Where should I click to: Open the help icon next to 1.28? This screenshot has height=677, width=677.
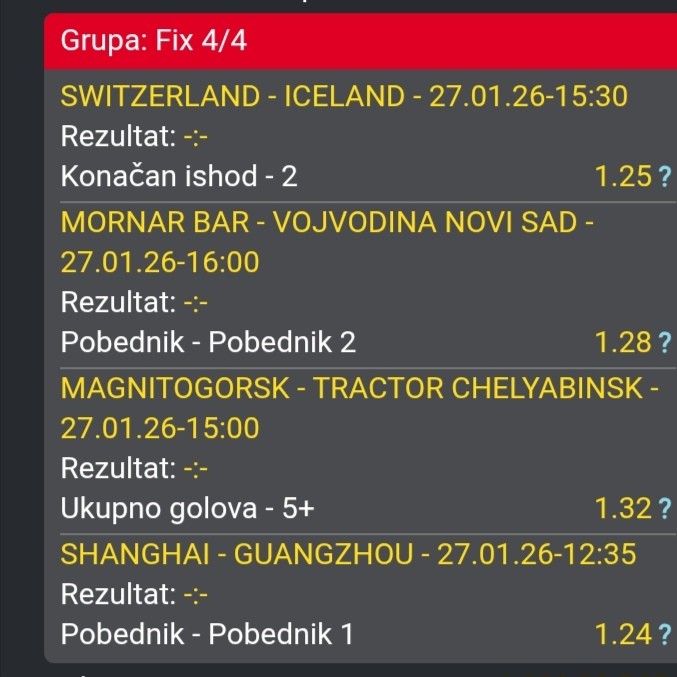coord(665,344)
